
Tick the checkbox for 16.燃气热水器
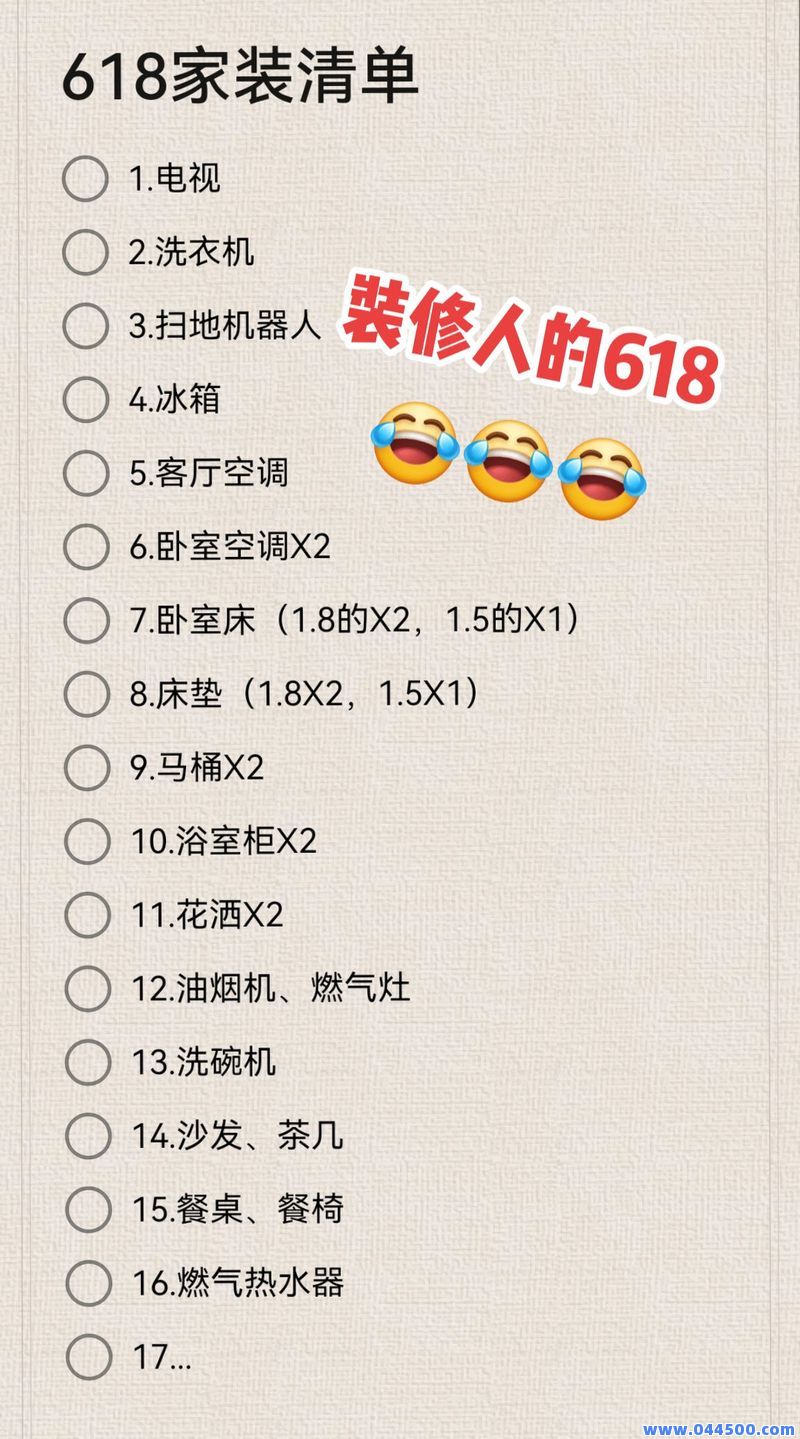click(86, 1282)
